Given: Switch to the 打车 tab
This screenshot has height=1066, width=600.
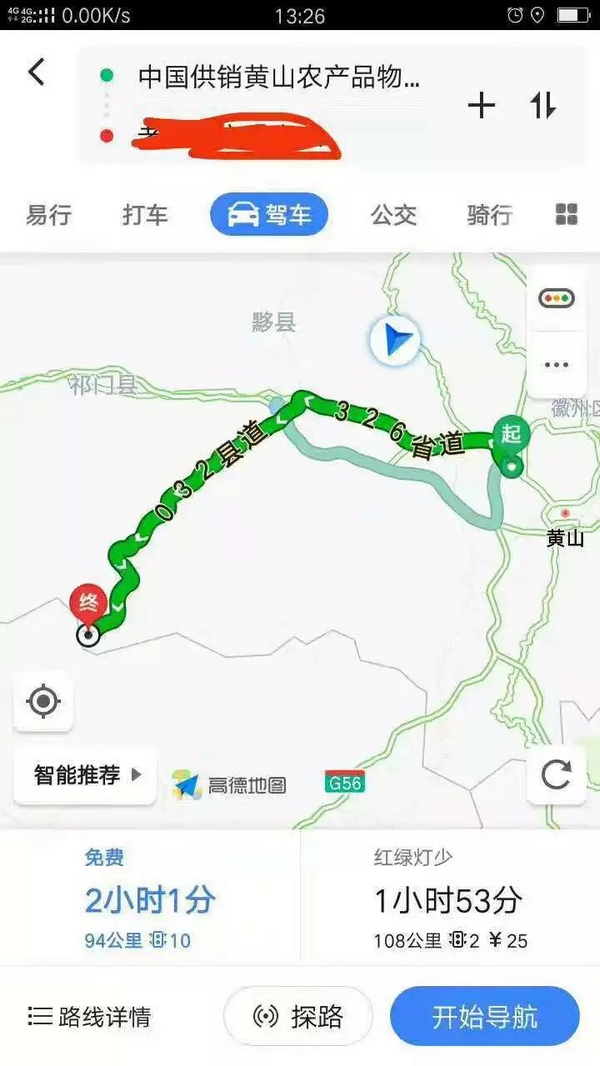Looking at the screenshot, I should (x=145, y=215).
